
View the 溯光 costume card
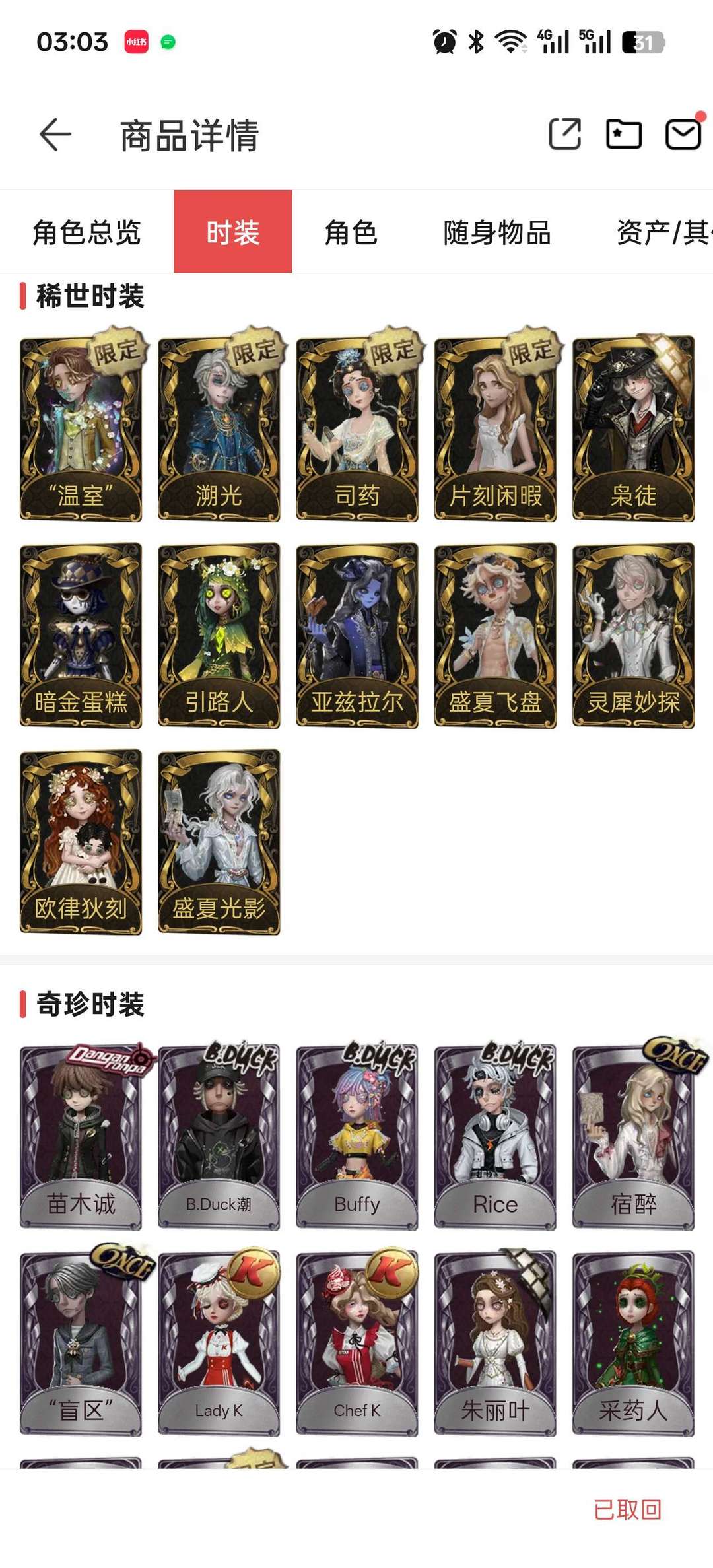(x=219, y=429)
